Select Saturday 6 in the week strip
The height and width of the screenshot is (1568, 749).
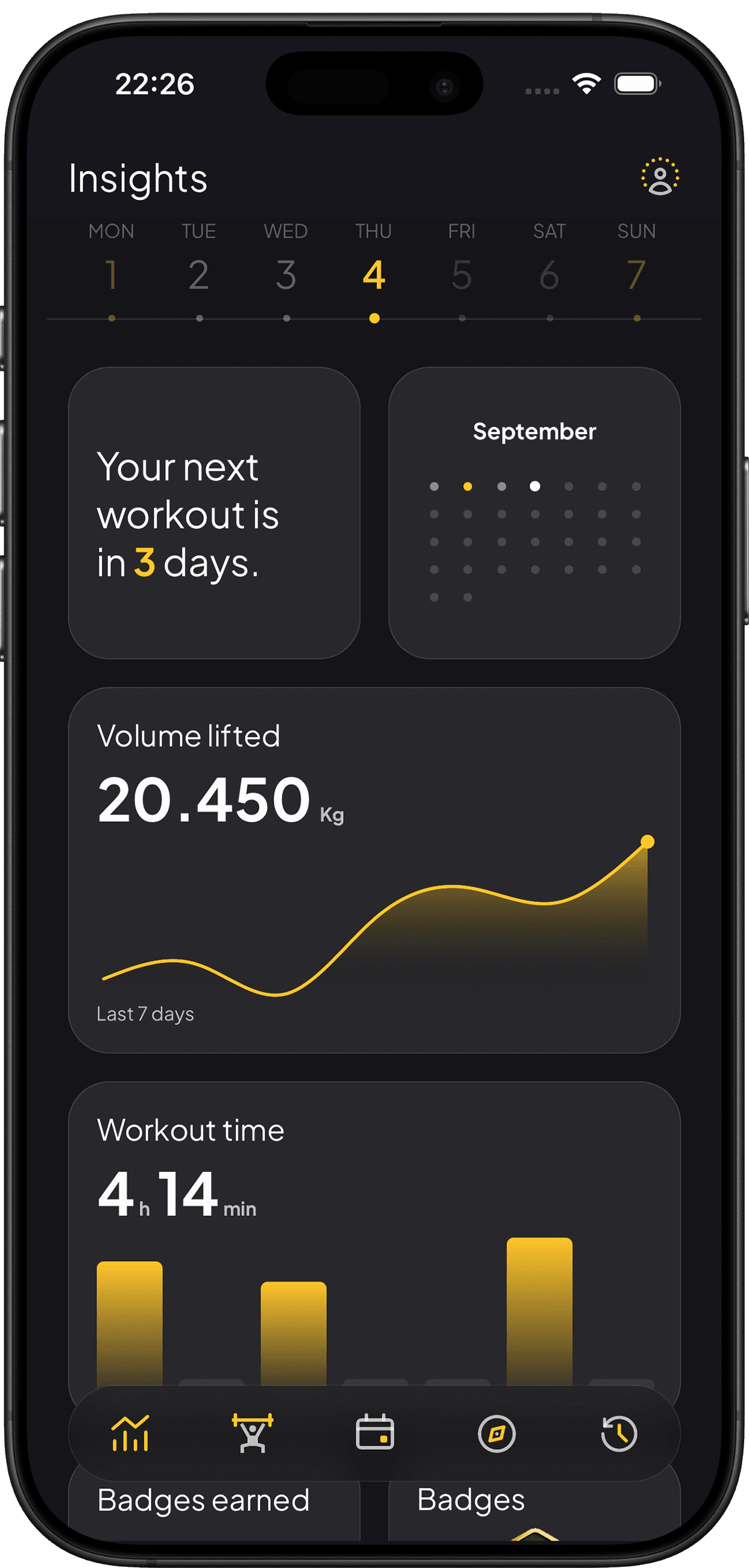[x=549, y=274]
